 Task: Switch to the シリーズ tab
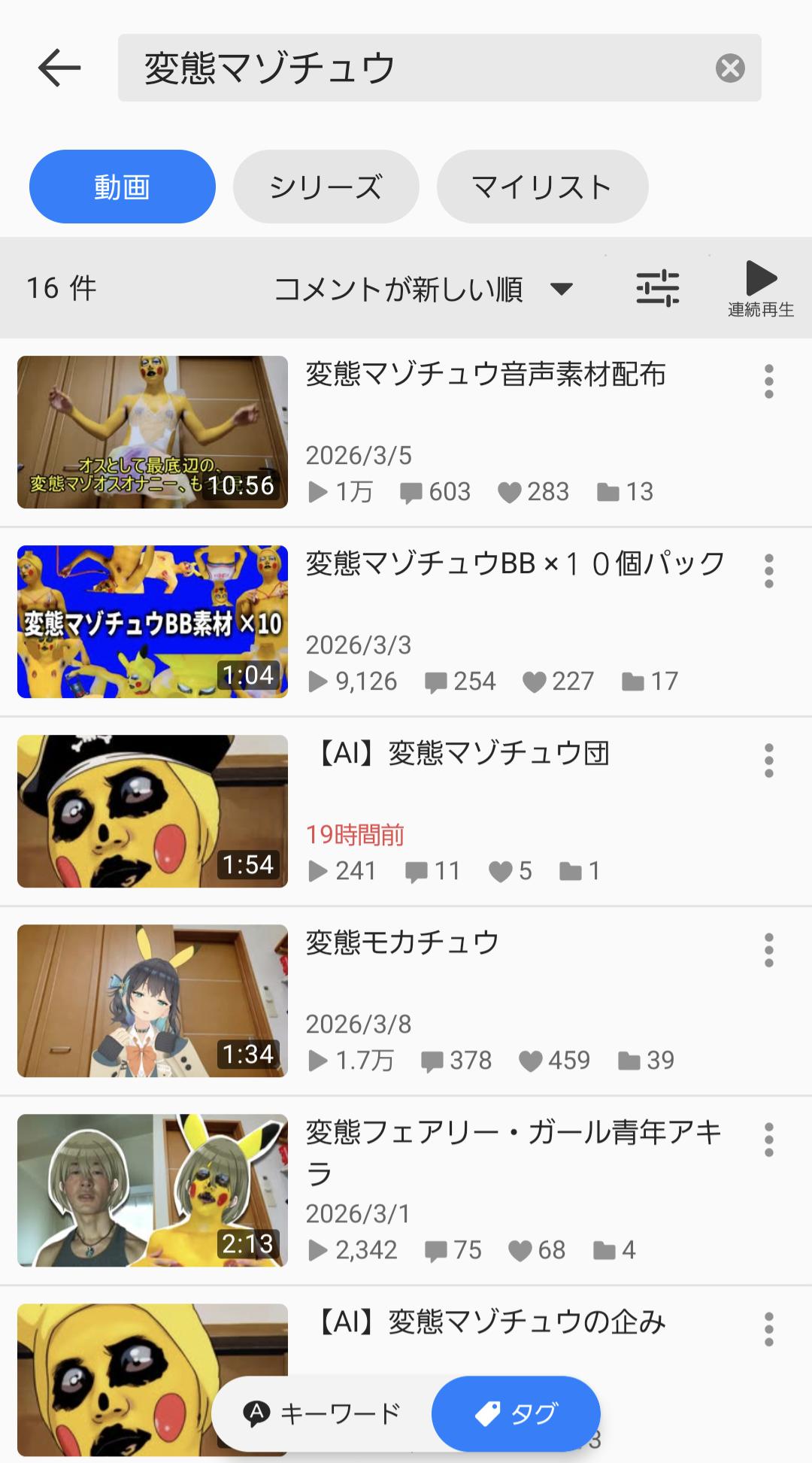pos(326,187)
